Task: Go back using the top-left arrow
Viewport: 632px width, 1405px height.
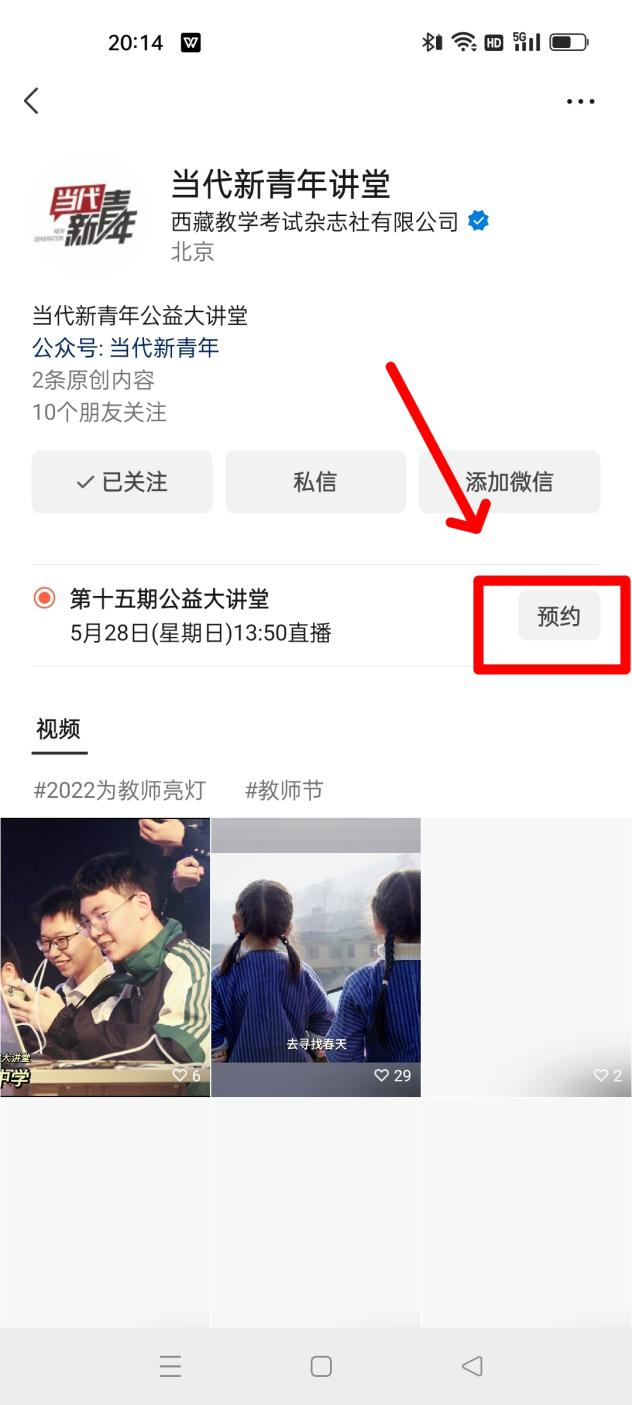Action: coord(32,101)
